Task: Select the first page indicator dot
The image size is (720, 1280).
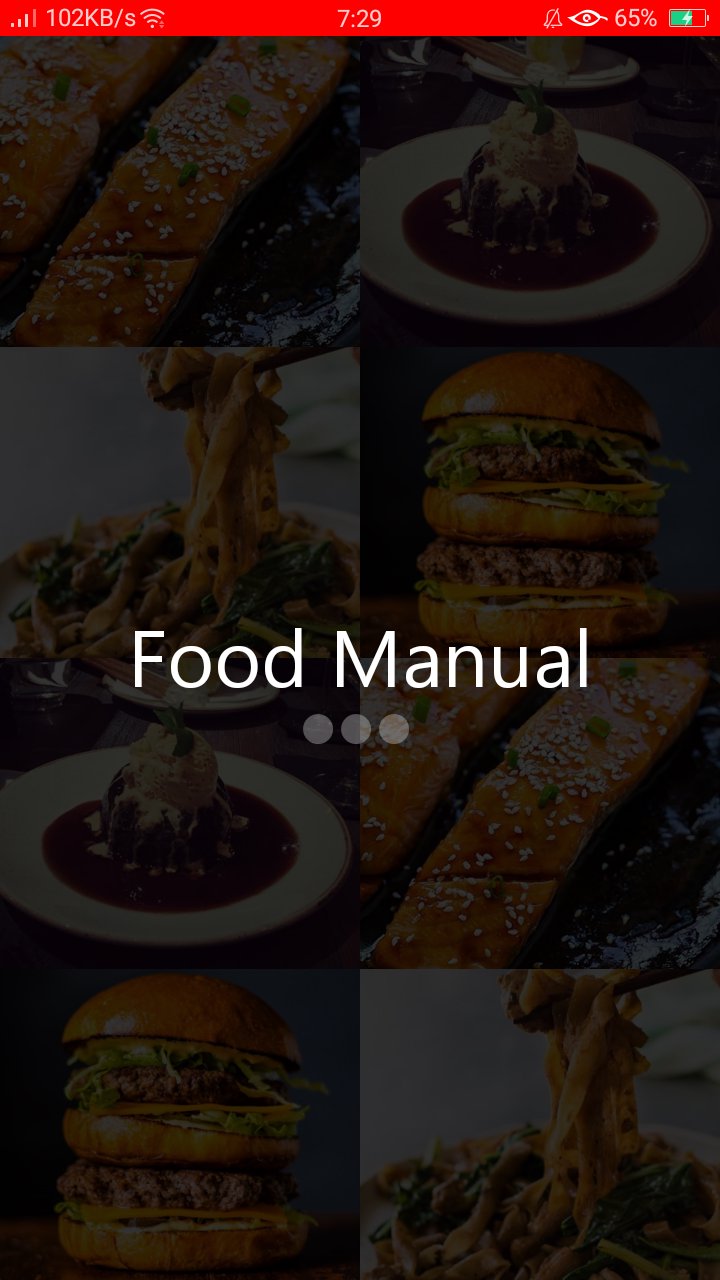Action: coord(319,729)
